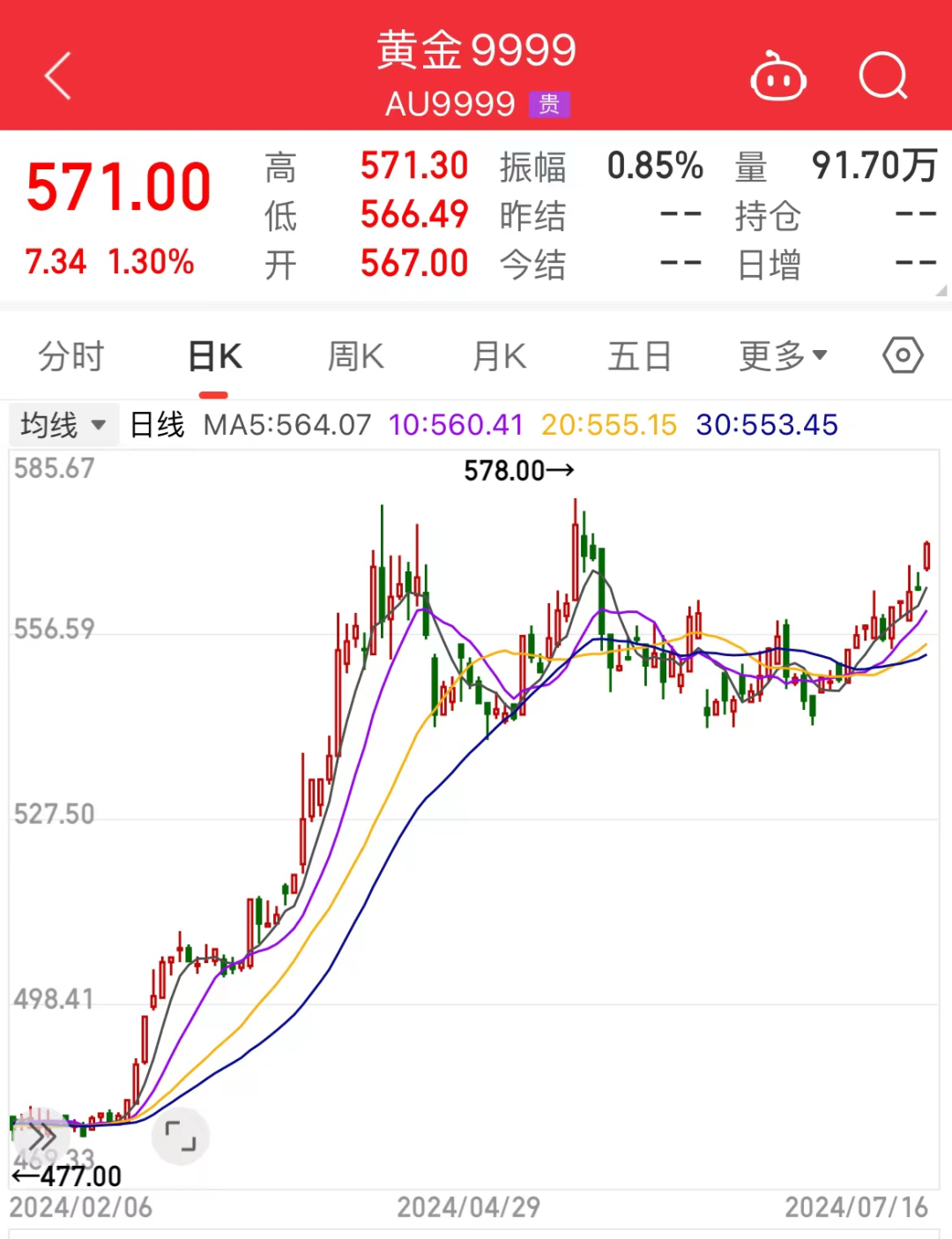Select the 日K chart tab
This screenshot has height=1239, width=952.
click(x=214, y=357)
